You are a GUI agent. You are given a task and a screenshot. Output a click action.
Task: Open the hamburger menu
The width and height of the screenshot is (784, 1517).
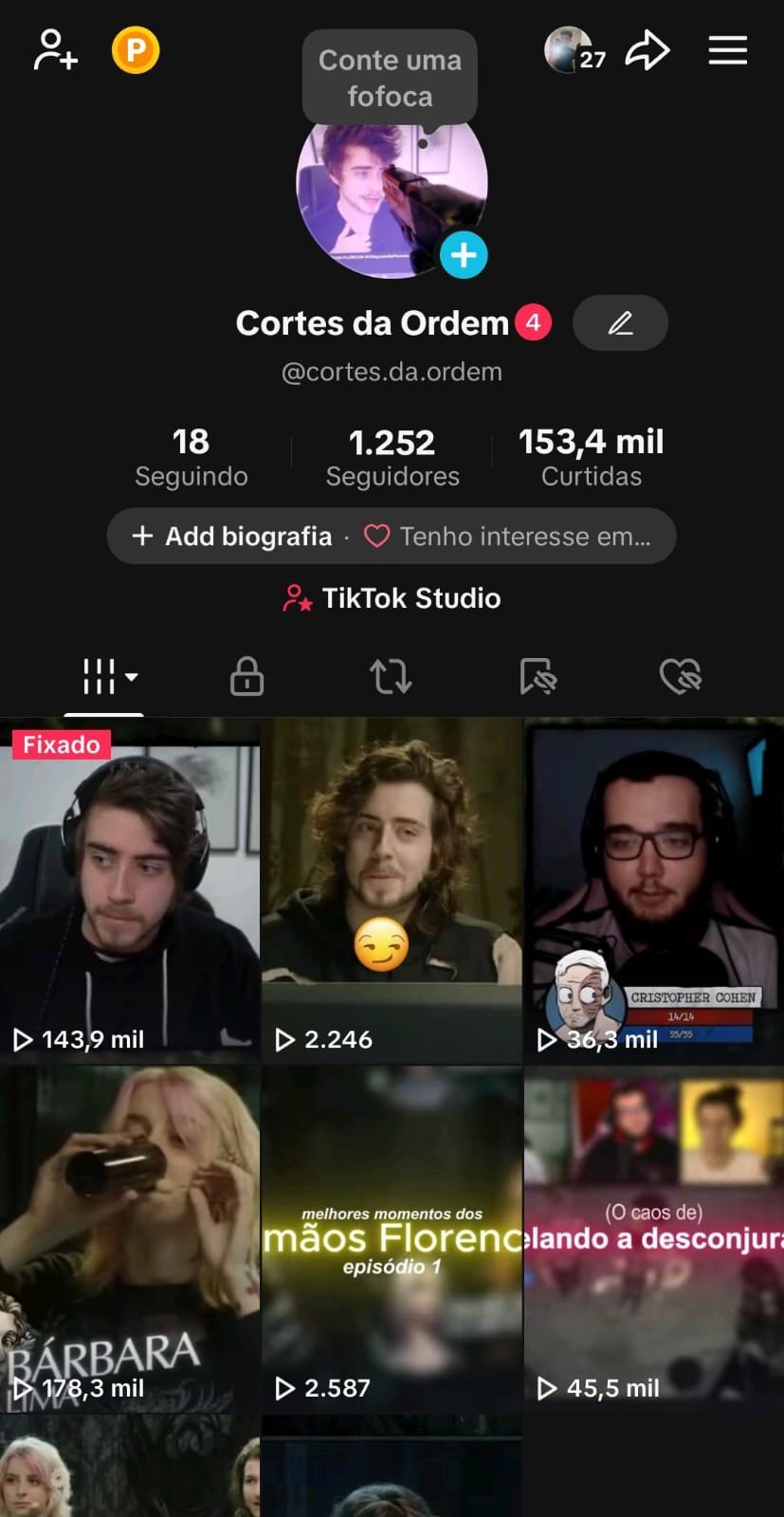[727, 50]
